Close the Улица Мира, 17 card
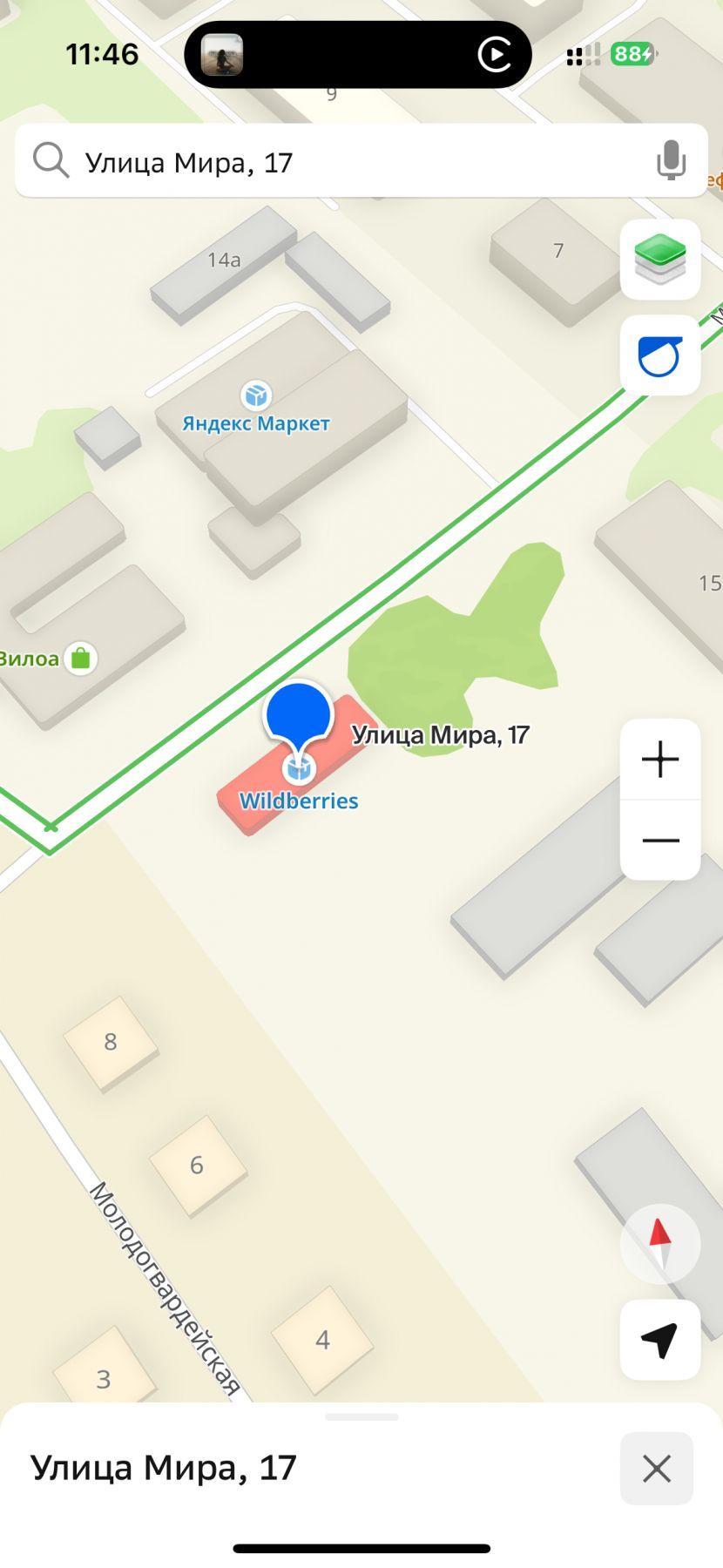 coord(656,1469)
